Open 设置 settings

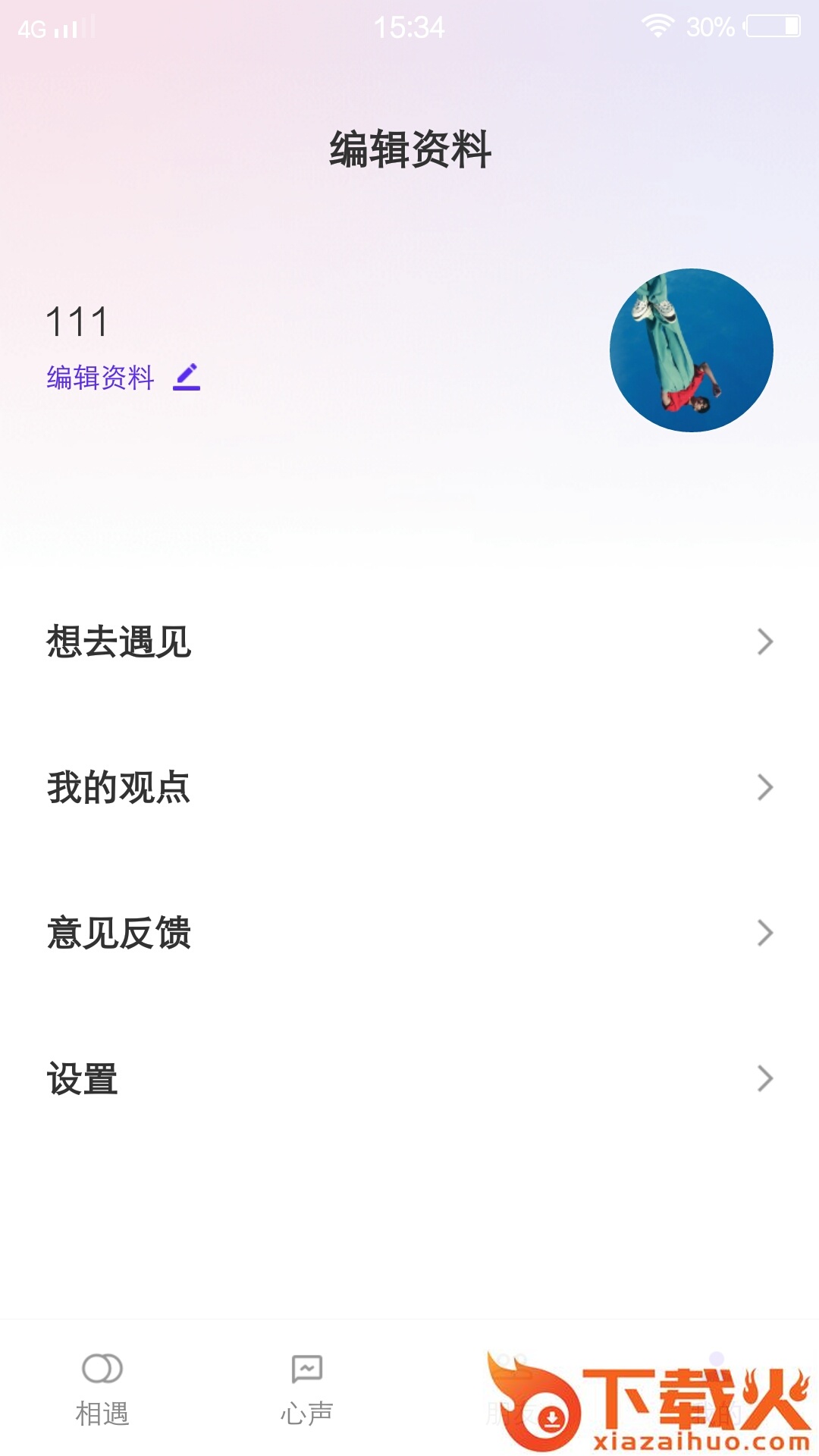(x=409, y=1078)
